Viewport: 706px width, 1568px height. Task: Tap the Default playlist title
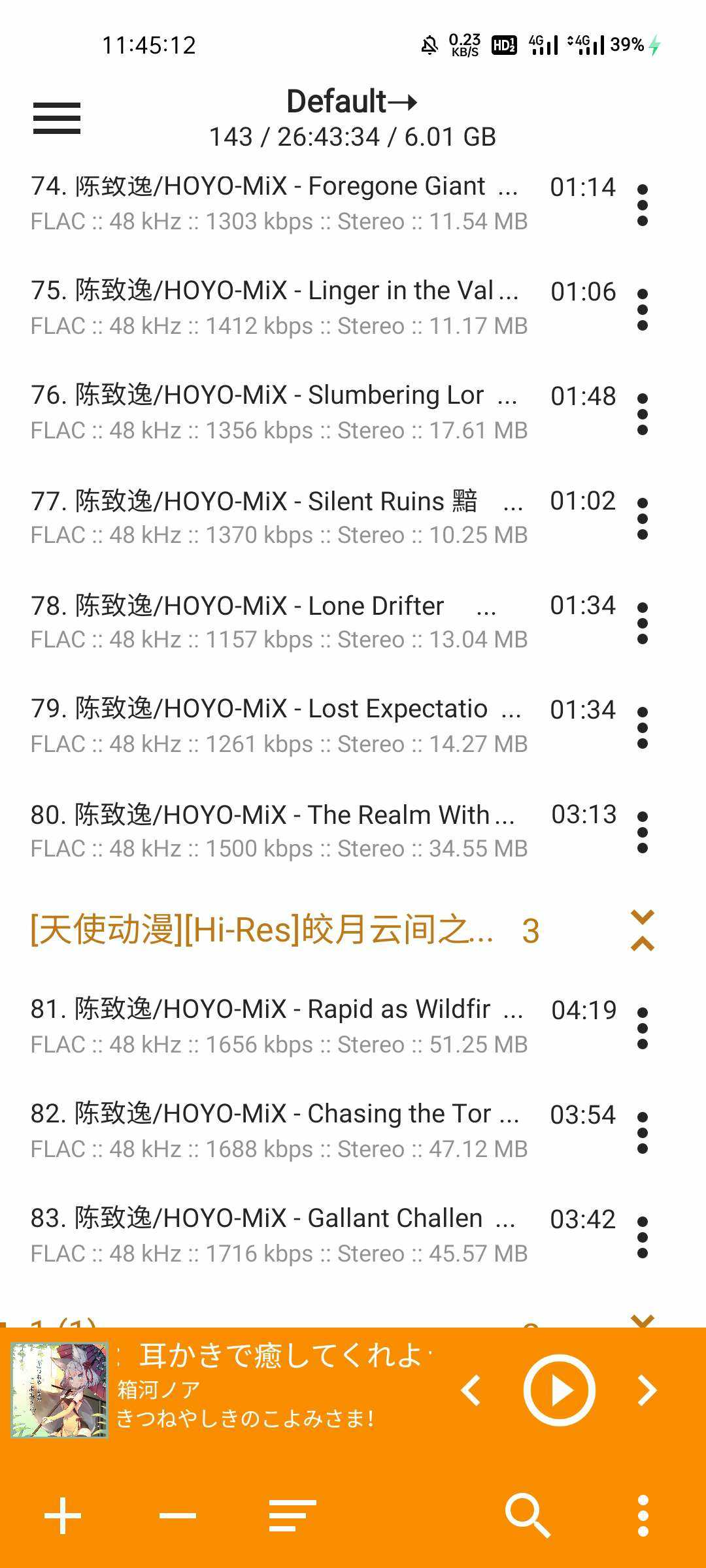352,102
